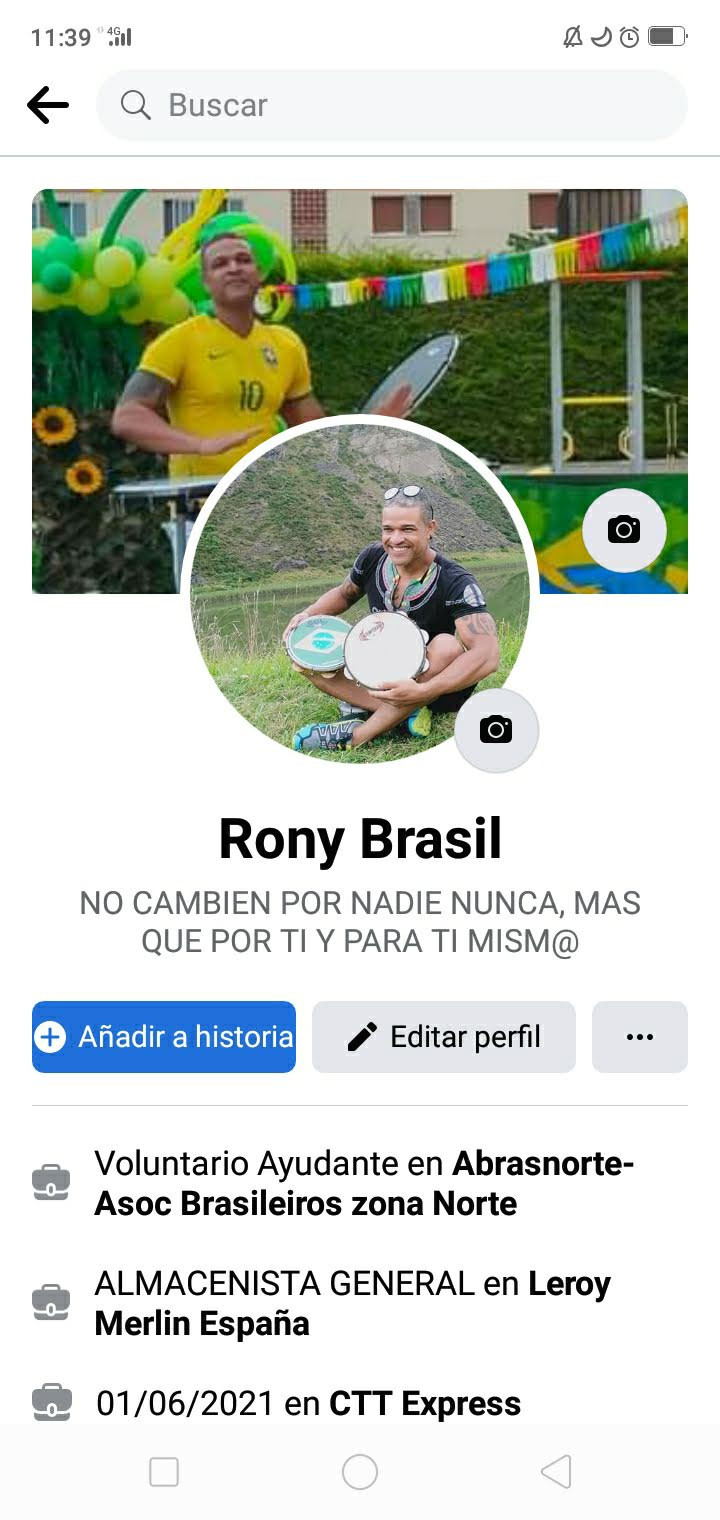Open Editar perfil

tap(444, 1037)
